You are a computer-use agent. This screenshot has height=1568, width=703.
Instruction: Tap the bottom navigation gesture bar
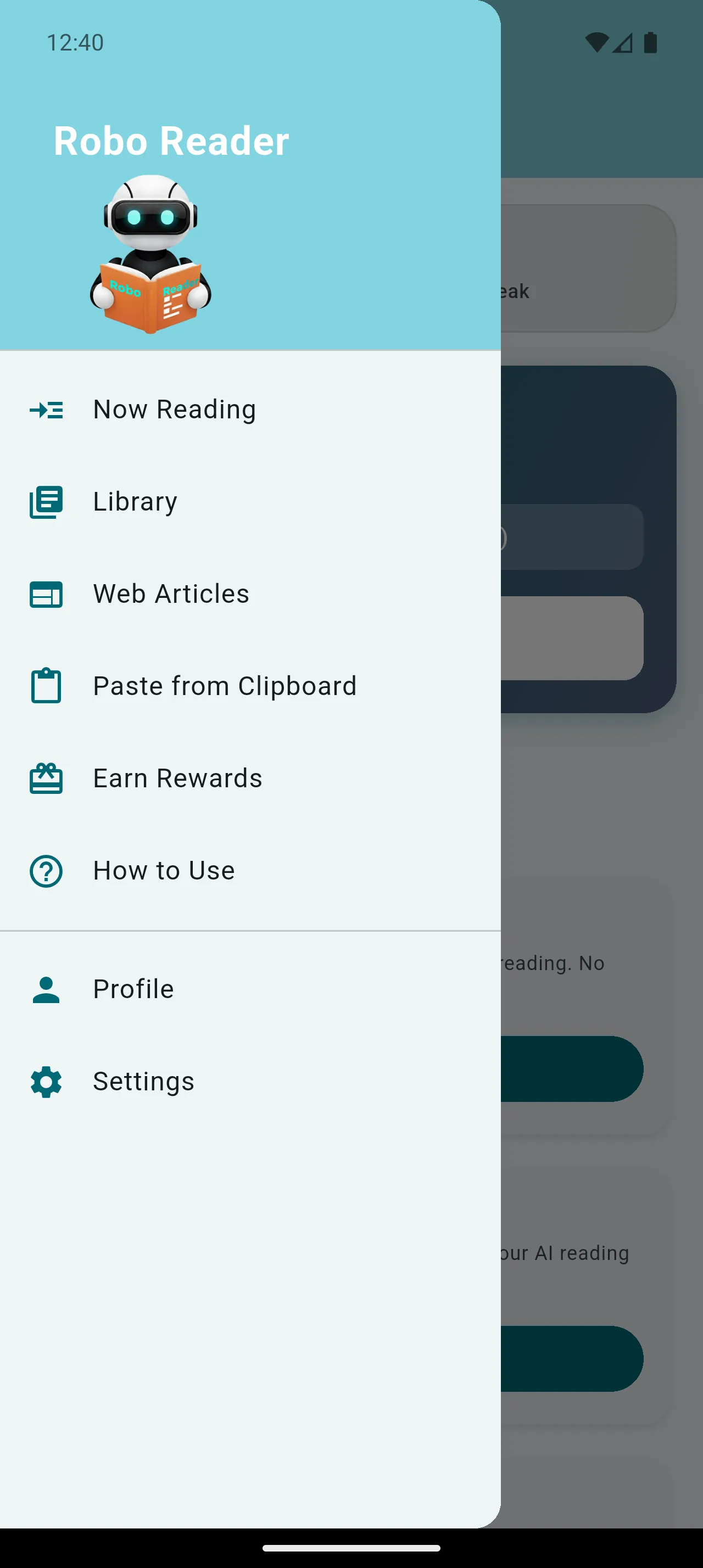tap(351, 1548)
